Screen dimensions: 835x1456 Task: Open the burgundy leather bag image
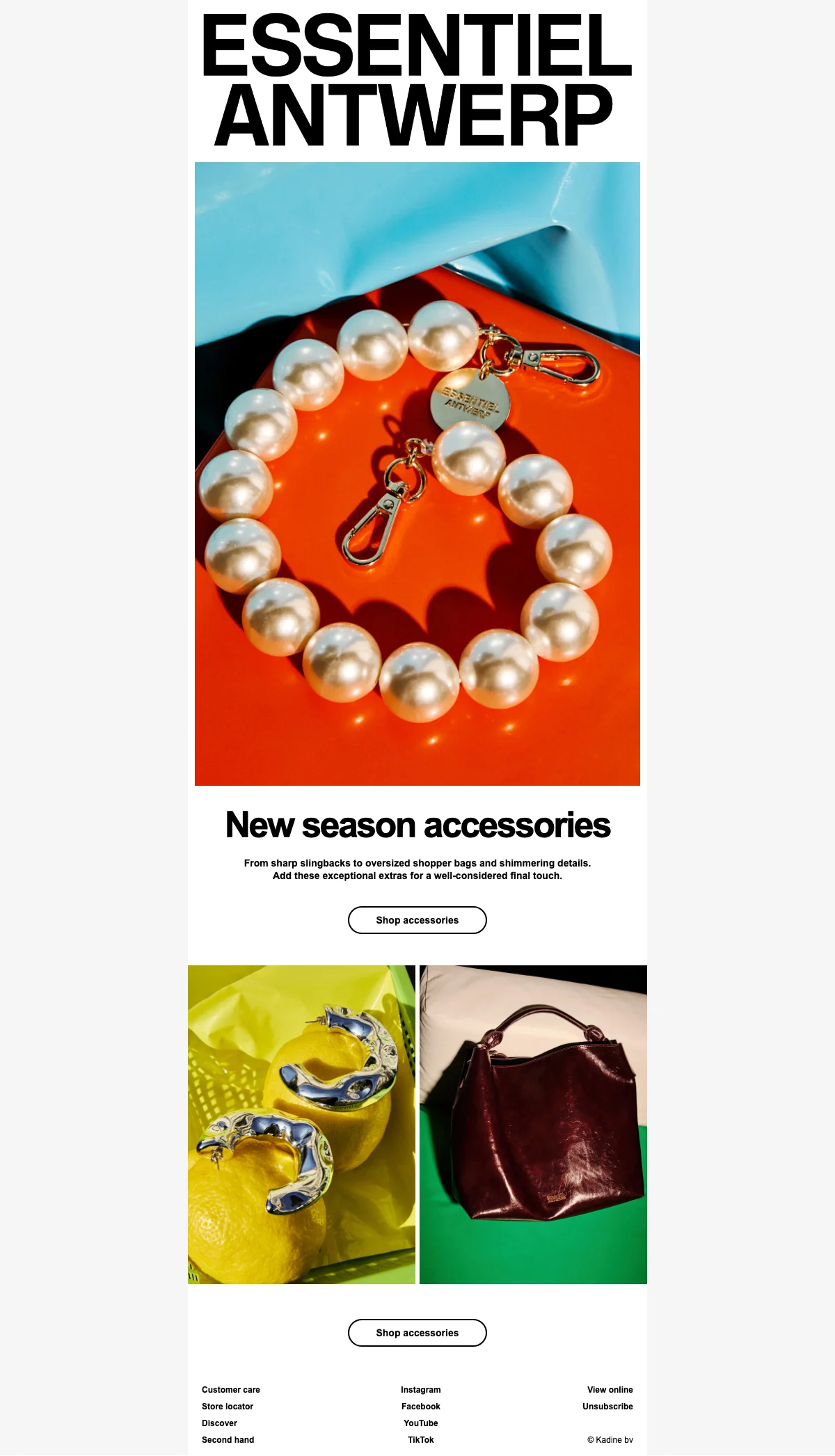[533, 1124]
